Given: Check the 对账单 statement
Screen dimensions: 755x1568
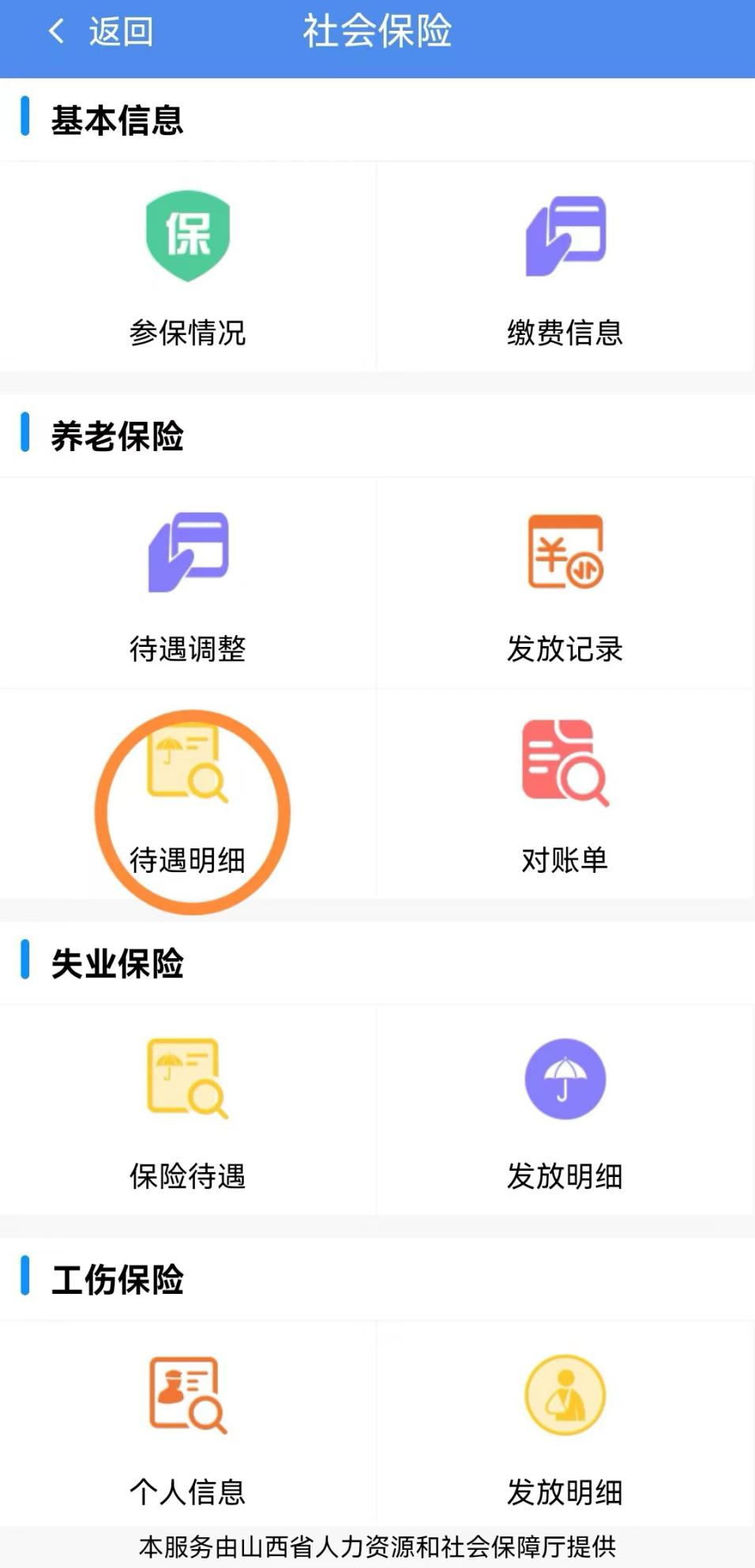Looking at the screenshot, I should tap(565, 796).
